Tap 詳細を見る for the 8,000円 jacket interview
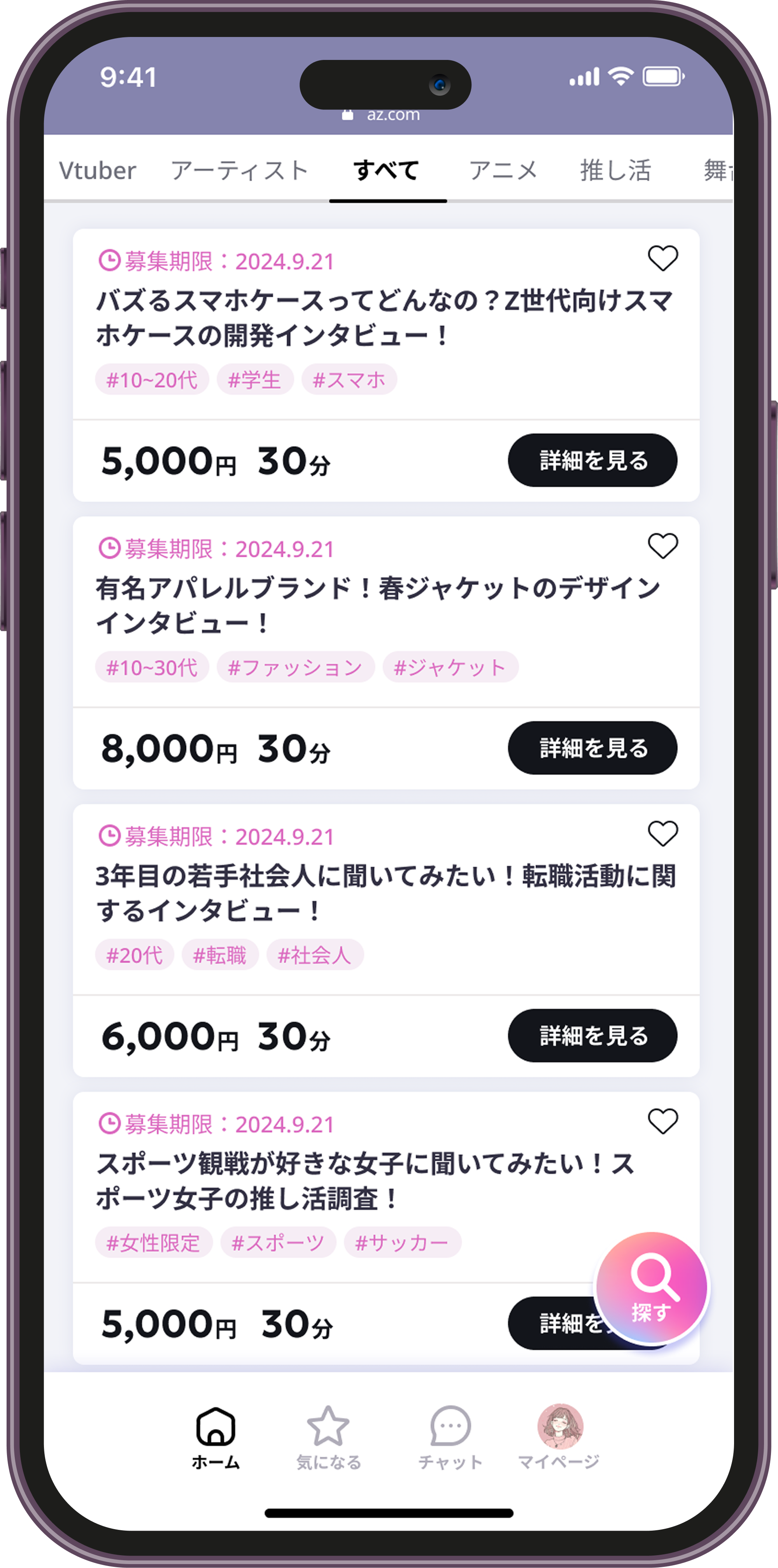Screen dimensions: 778x1568 (592, 748)
